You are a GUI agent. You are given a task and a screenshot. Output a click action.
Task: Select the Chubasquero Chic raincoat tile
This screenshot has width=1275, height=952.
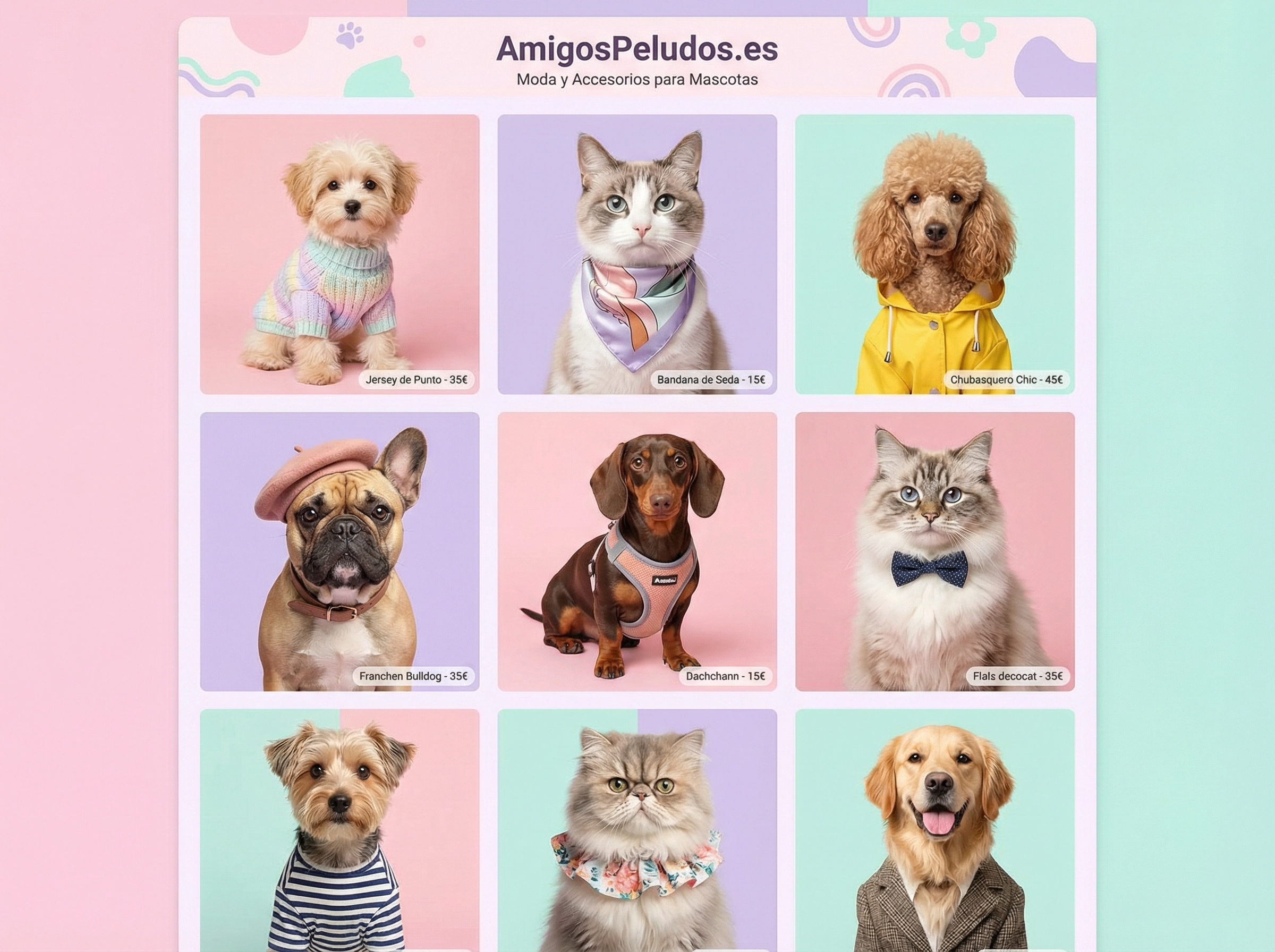pos(934,254)
